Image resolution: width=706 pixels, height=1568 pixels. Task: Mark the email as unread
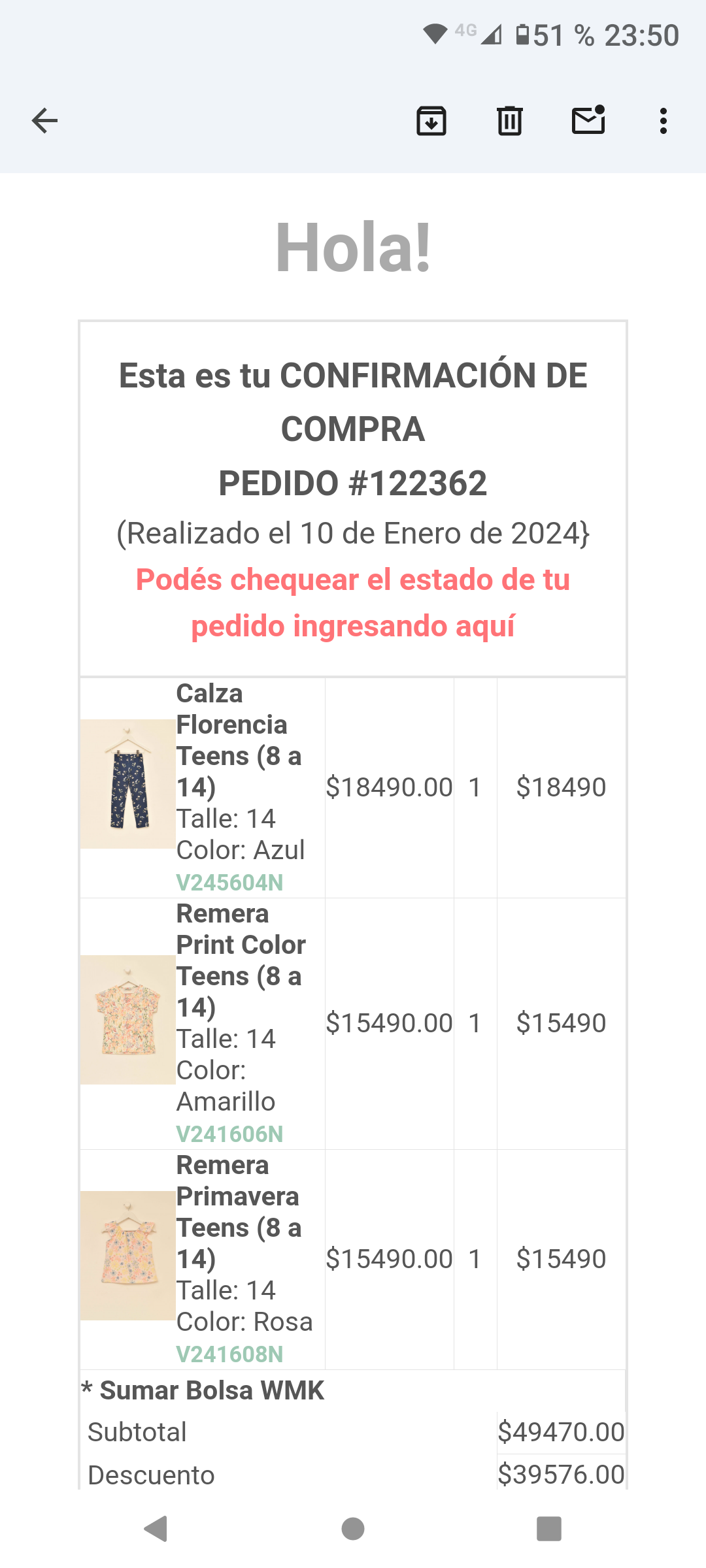click(588, 120)
